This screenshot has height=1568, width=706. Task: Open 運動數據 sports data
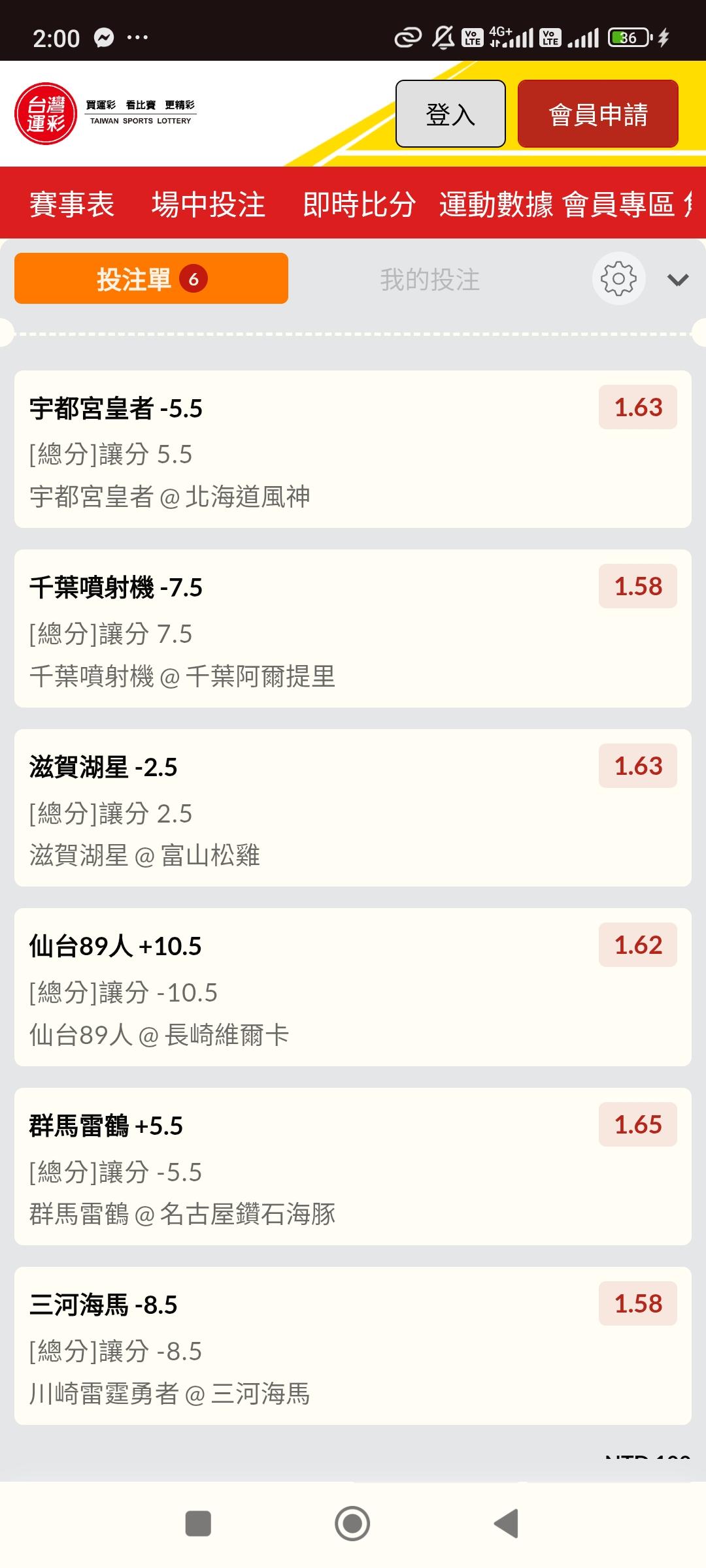click(x=496, y=204)
